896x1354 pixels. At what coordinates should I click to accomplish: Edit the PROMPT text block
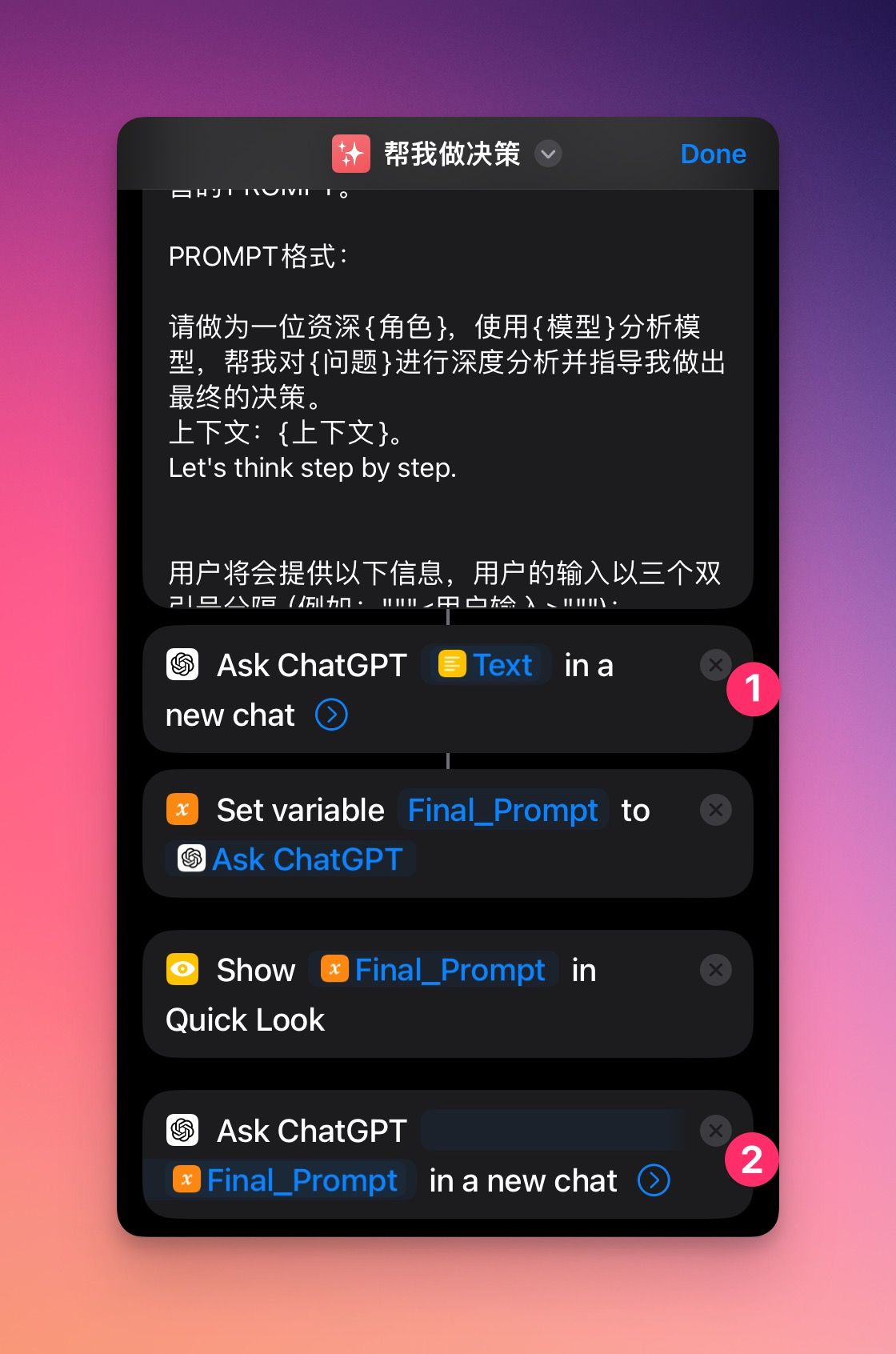[x=448, y=399]
